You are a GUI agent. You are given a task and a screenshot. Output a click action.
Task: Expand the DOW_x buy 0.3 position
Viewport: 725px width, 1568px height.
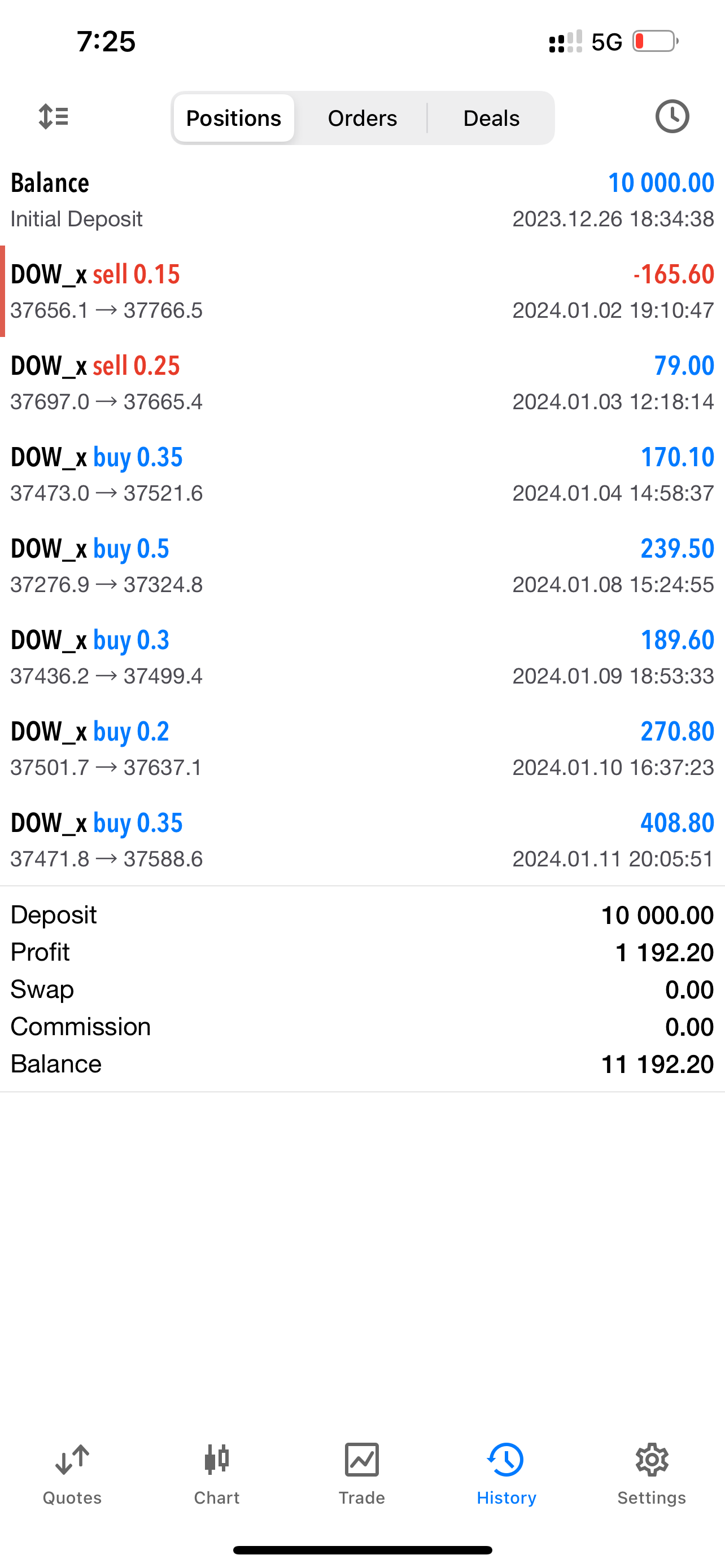(x=362, y=658)
